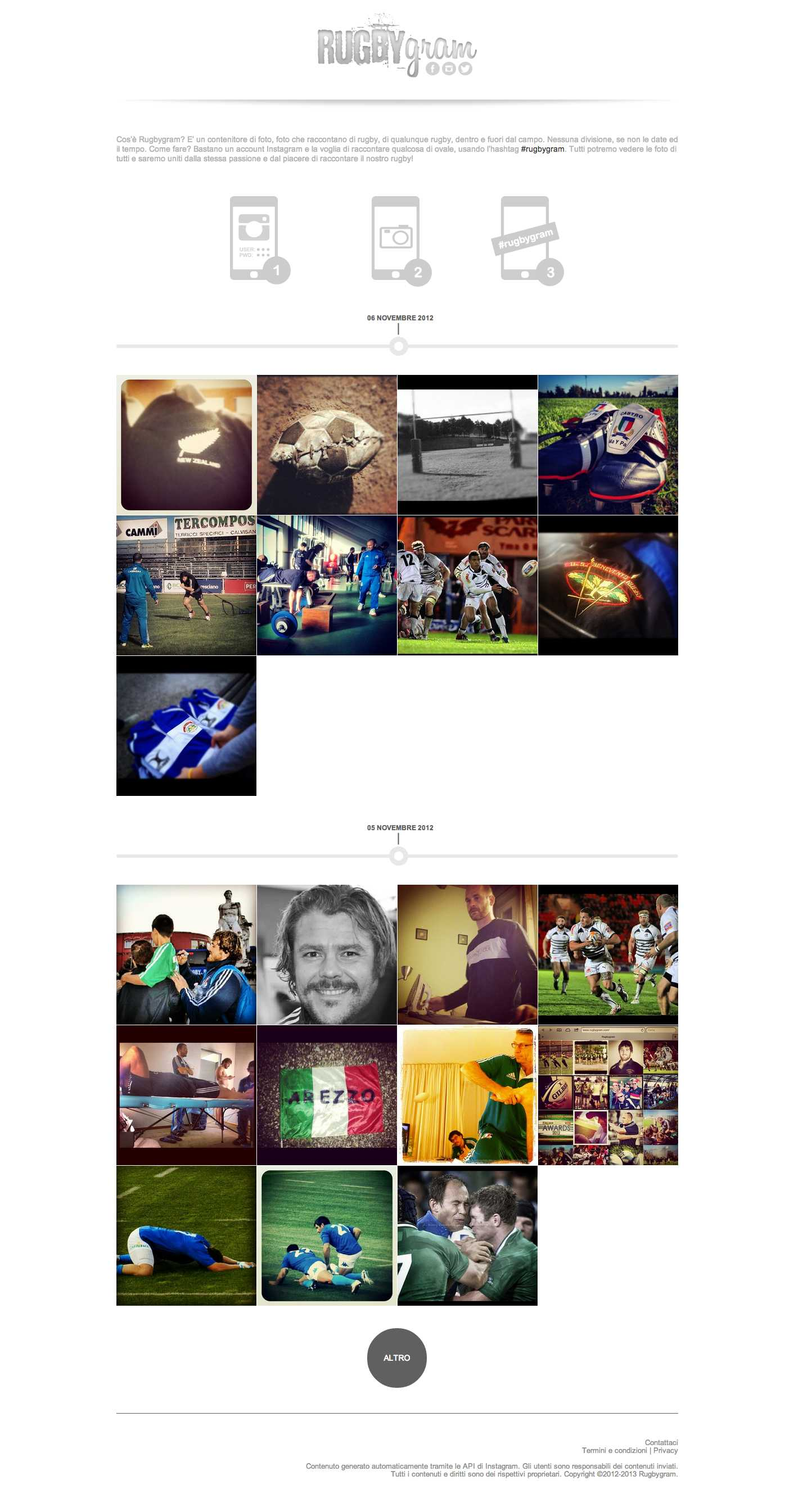Load more photos with the ALTRO button
794x1512 pixels.
(396, 1357)
